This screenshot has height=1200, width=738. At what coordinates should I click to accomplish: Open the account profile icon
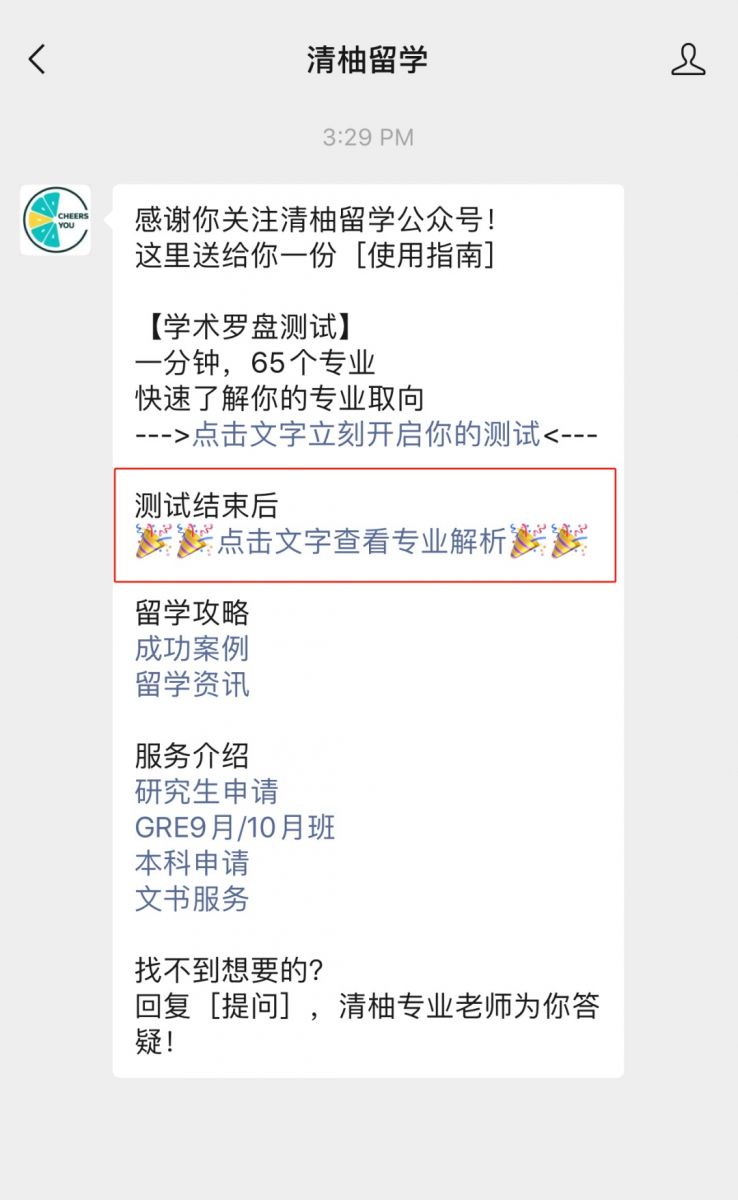pyautogui.click(x=688, y=60)
